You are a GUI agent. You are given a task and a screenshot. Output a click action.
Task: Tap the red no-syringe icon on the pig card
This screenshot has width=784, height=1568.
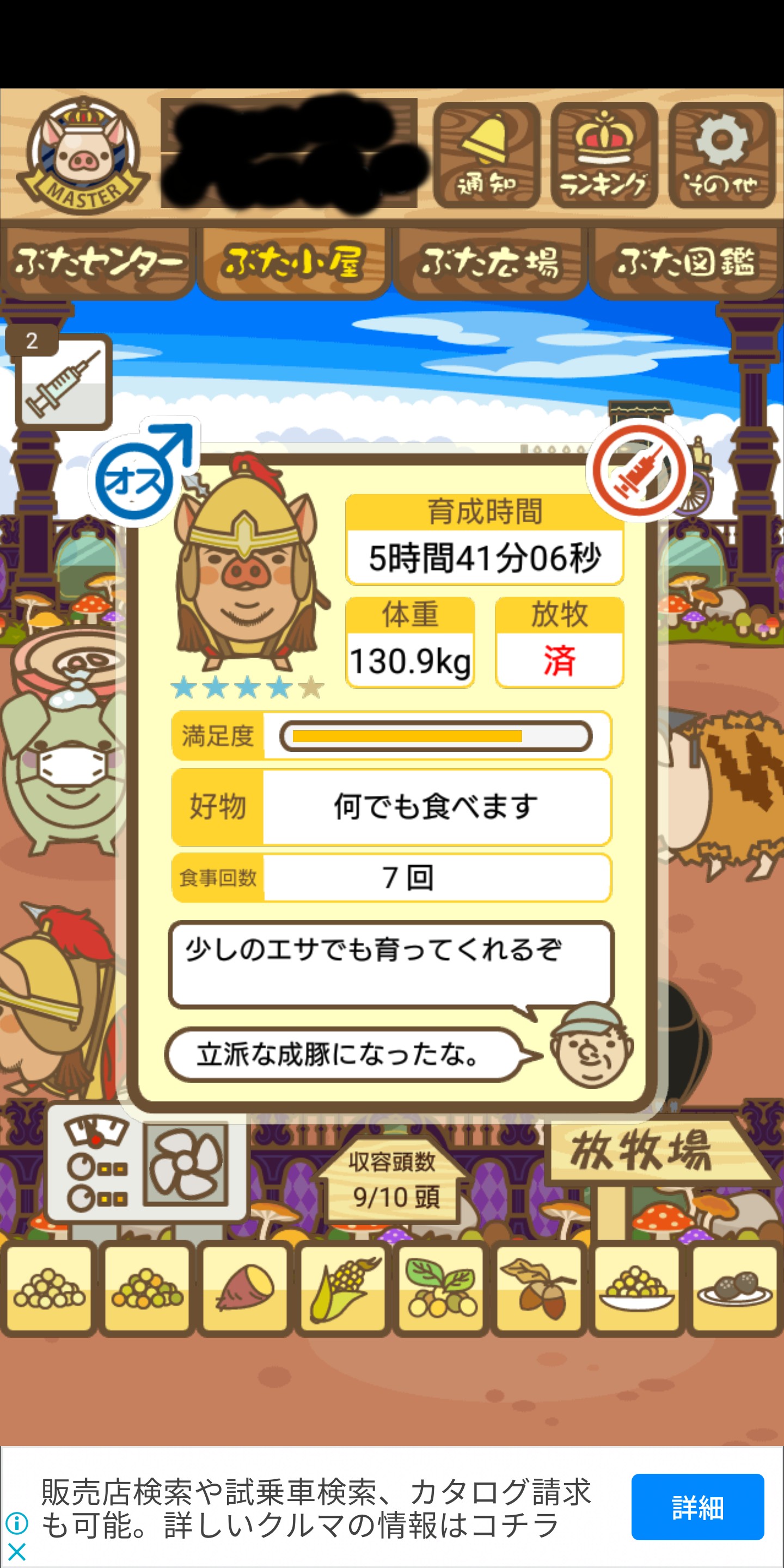(639, 470)
